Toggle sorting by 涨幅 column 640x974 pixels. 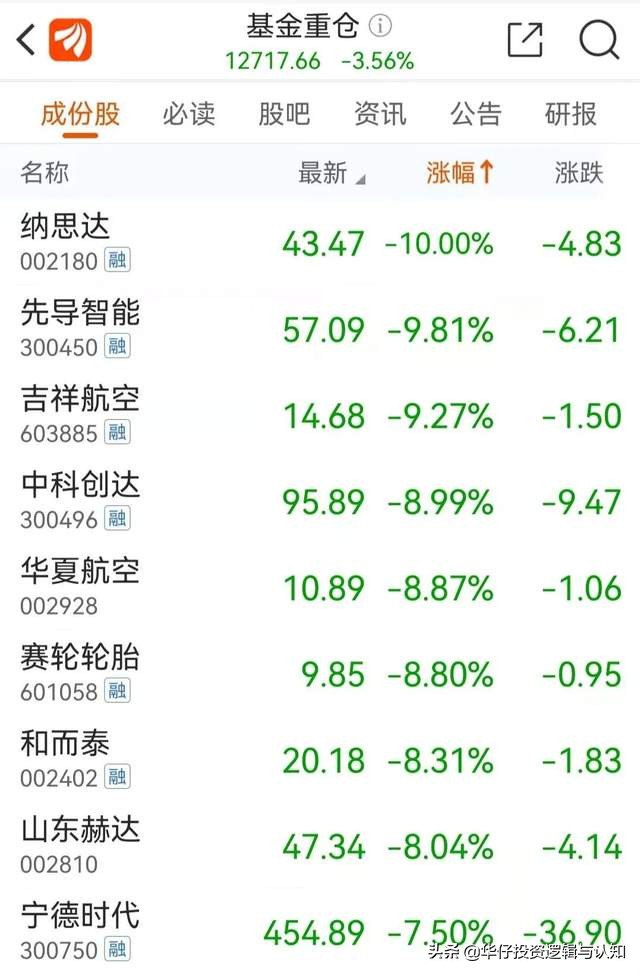coord(460,173)
